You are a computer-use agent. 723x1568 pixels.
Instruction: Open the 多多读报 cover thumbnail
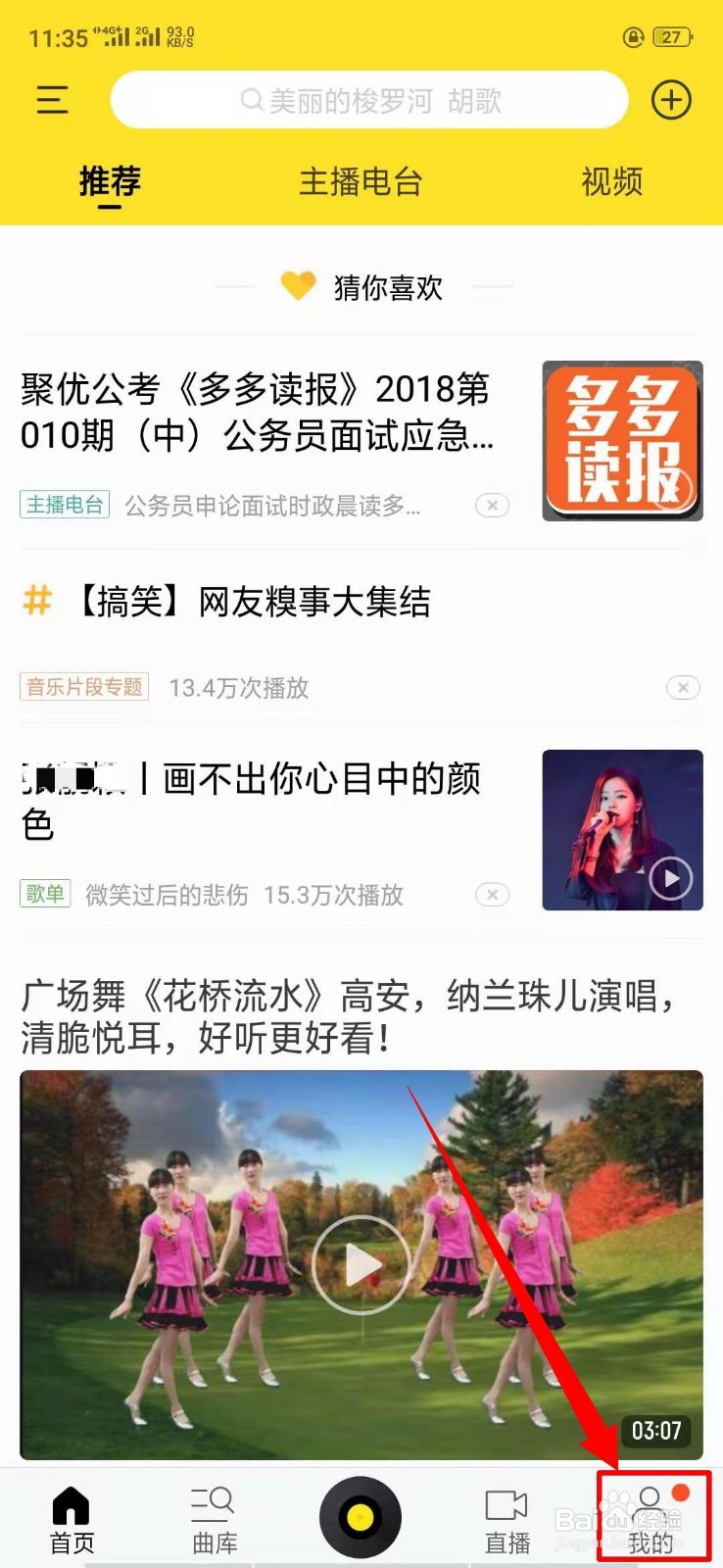[x=622, y=441]
